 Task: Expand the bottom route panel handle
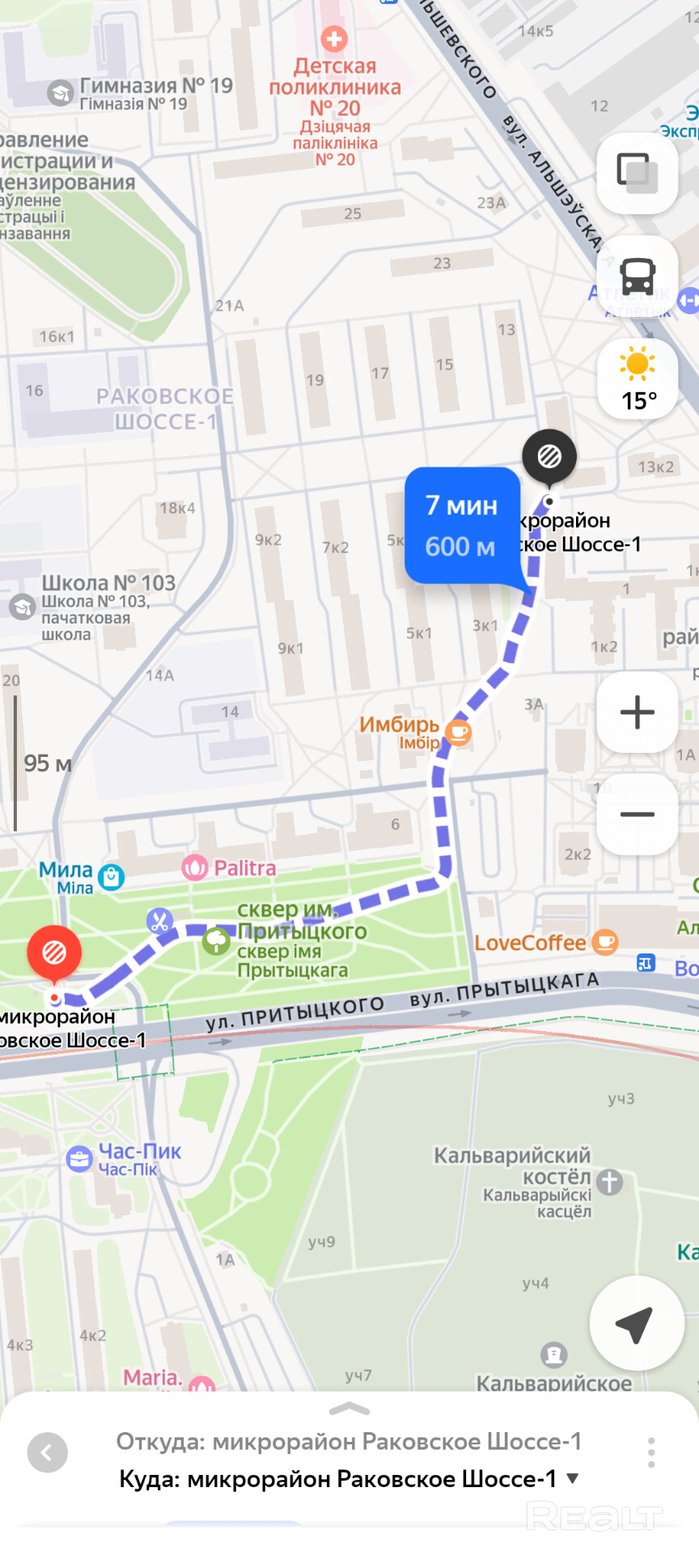(349, 1410)
